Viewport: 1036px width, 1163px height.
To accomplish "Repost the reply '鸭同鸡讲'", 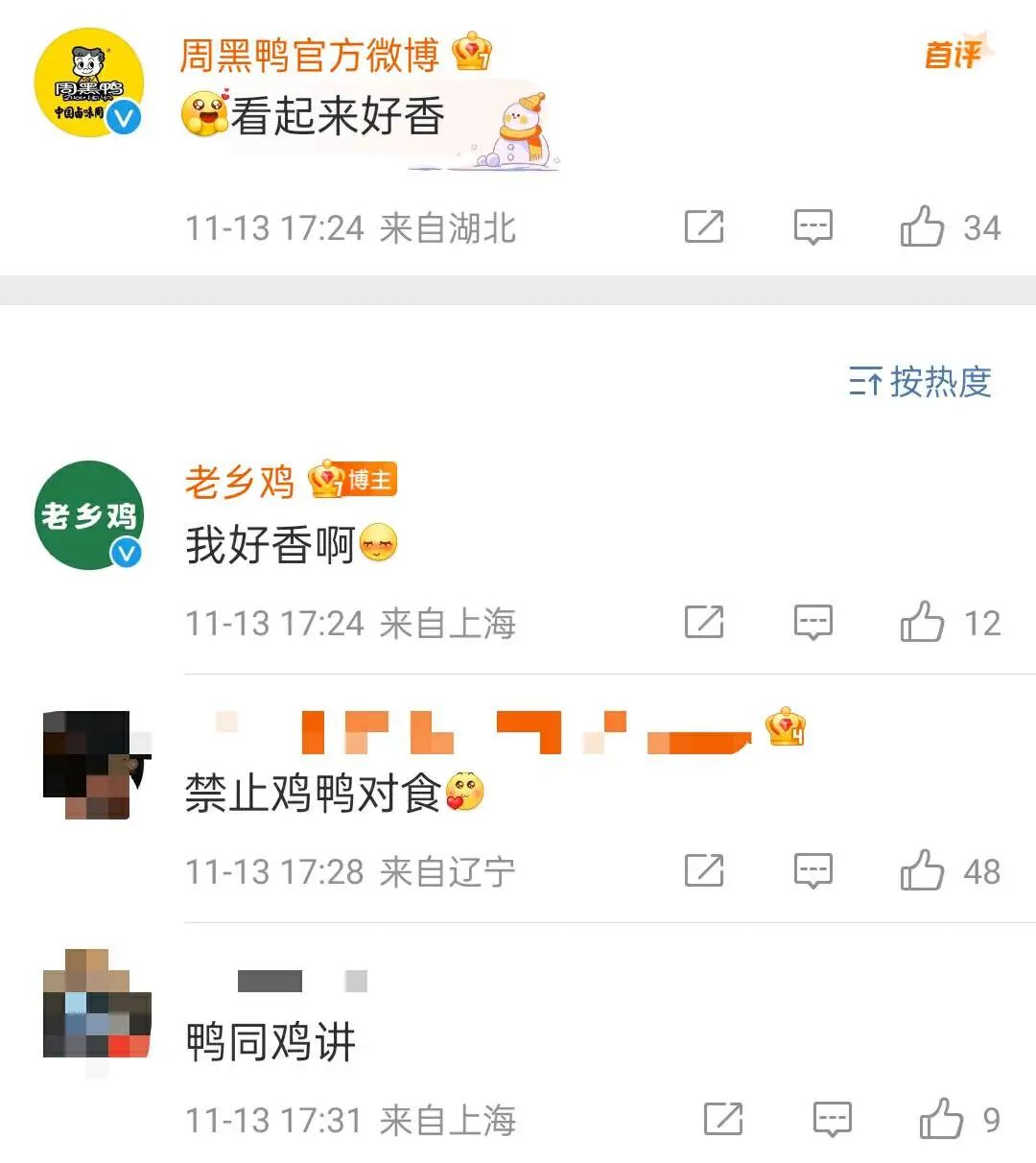I will click(x=723, y=1119).
